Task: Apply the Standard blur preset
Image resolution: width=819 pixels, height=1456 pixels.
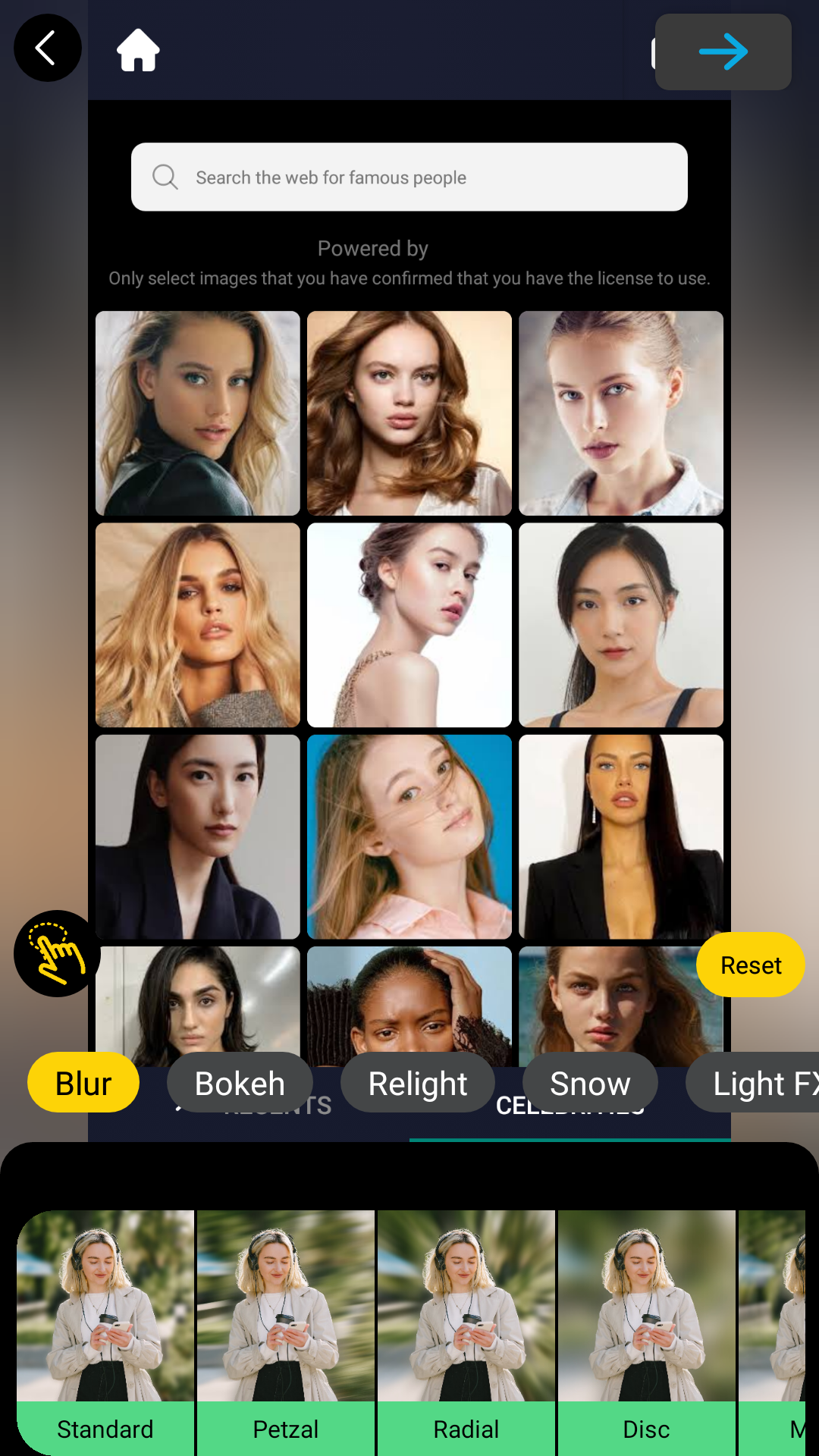Action: (x=105, y=1332)
